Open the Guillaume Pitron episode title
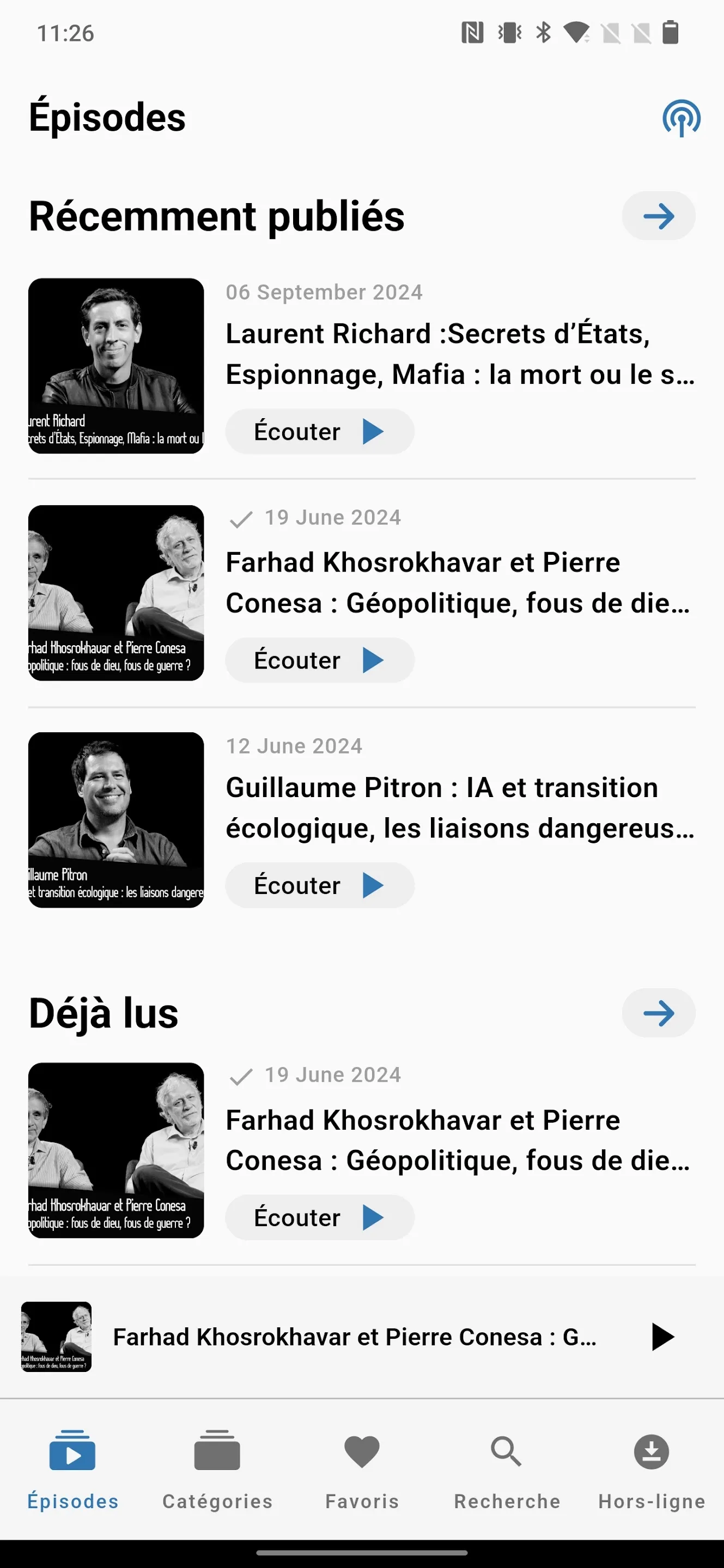Viewport: 724px width, 1568px height. tap(460, 808)
